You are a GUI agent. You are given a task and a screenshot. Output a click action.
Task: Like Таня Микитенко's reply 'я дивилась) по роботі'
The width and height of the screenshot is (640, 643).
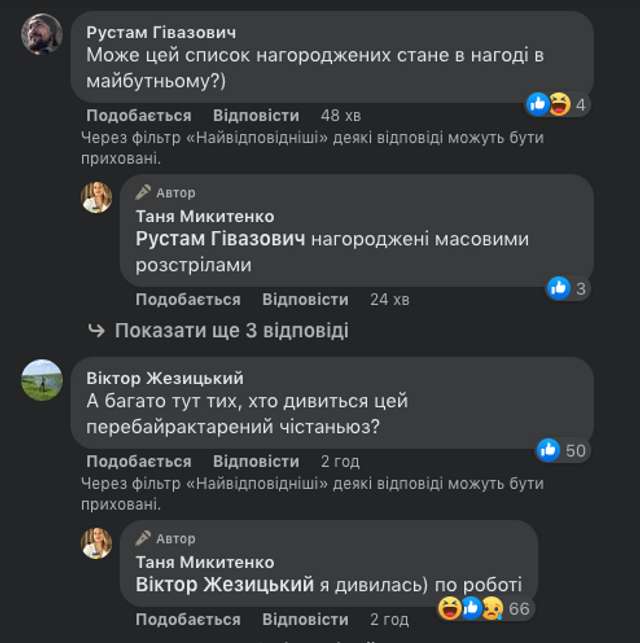click(188, 619)
